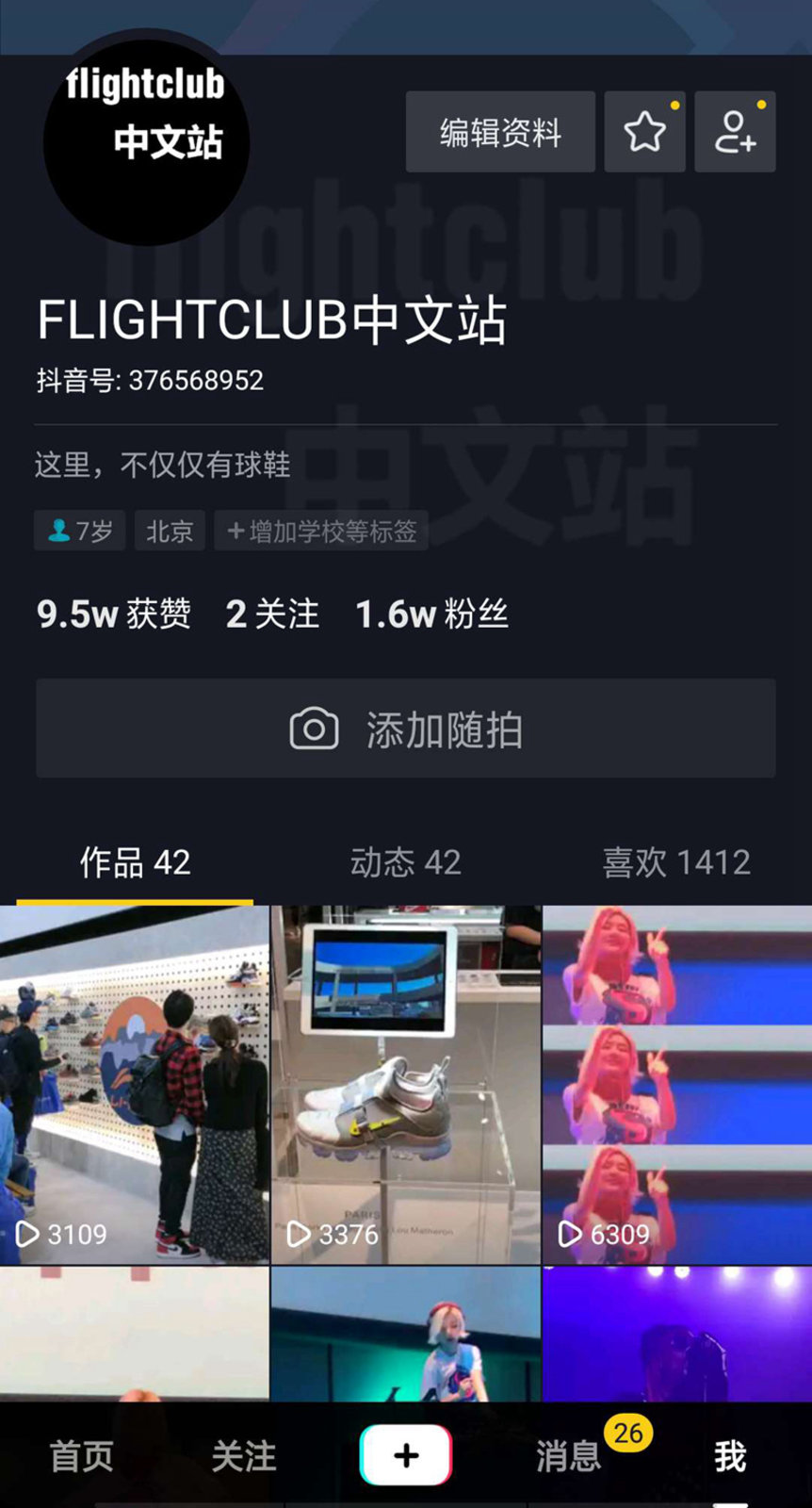This screenshot has width=812, height=1508.
Task: Open the 添加随拍 camera button
Action: click(x=406, y=729)
